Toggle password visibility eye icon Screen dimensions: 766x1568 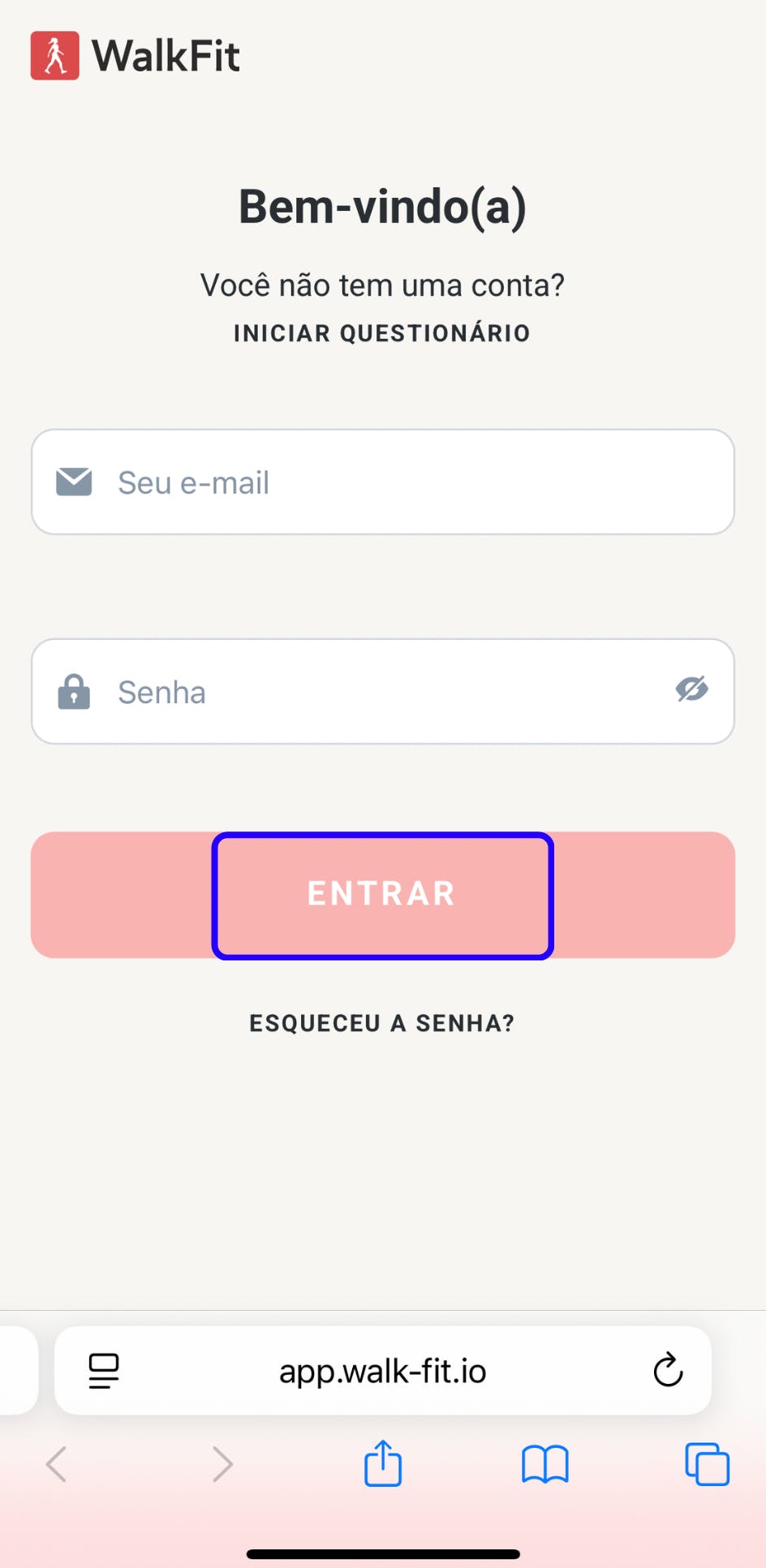pos(691,690)
